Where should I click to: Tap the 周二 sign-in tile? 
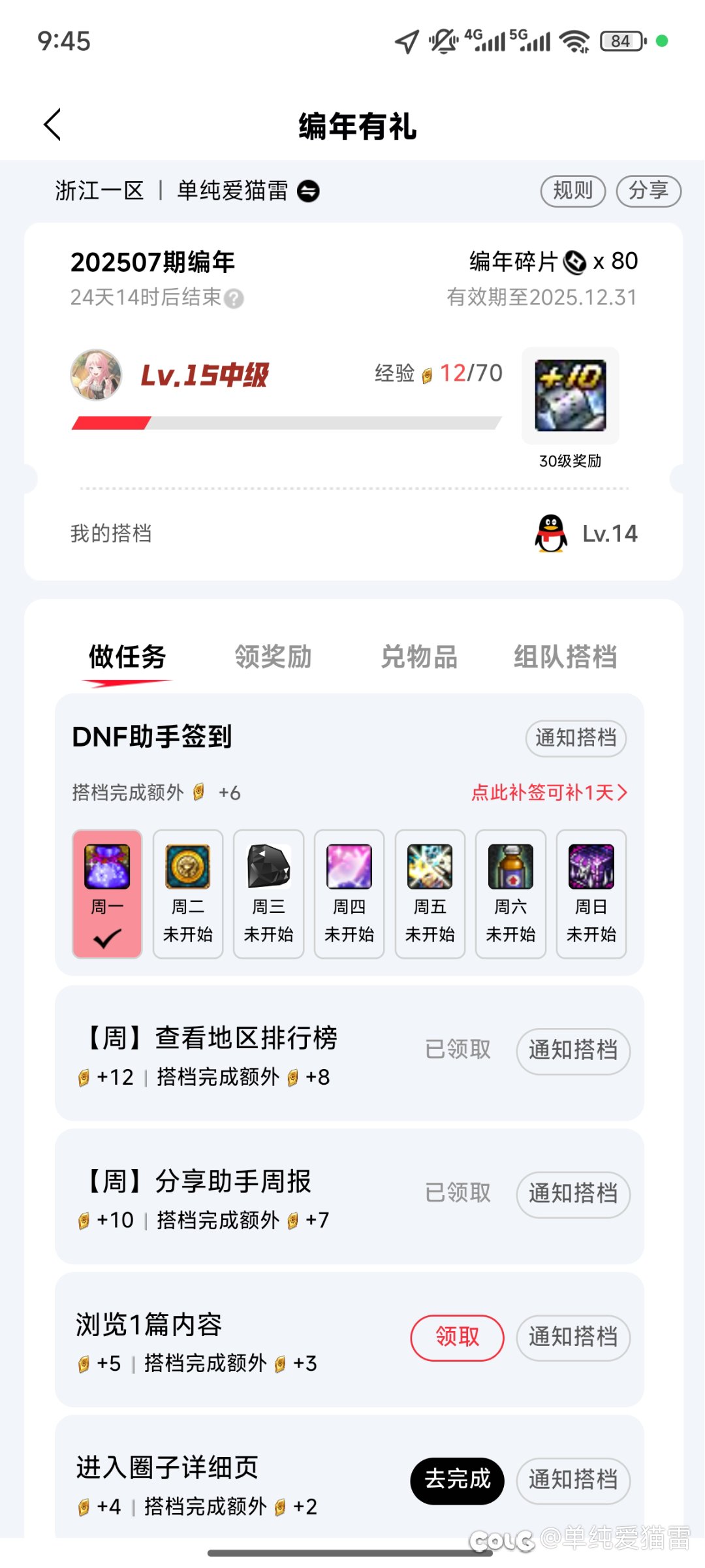pyautogui.click(x=188, y=894)
